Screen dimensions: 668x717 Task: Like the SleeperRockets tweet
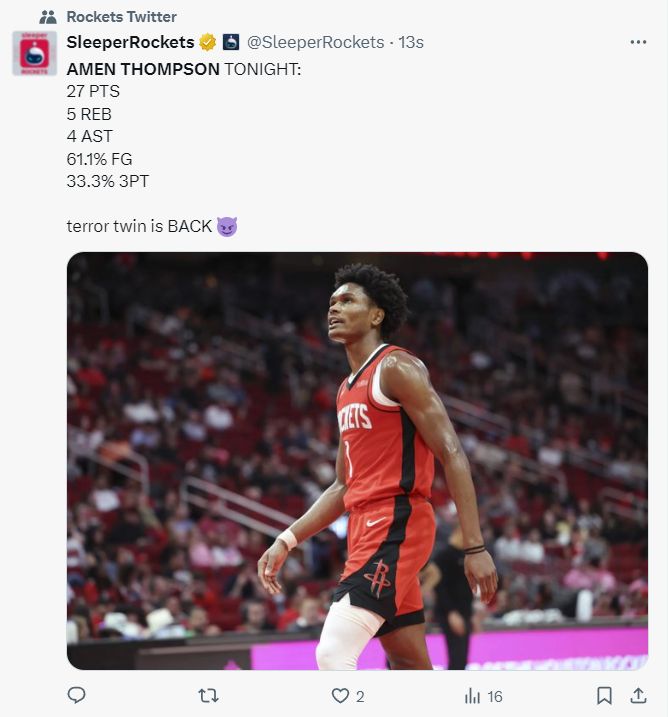point(341,695)
